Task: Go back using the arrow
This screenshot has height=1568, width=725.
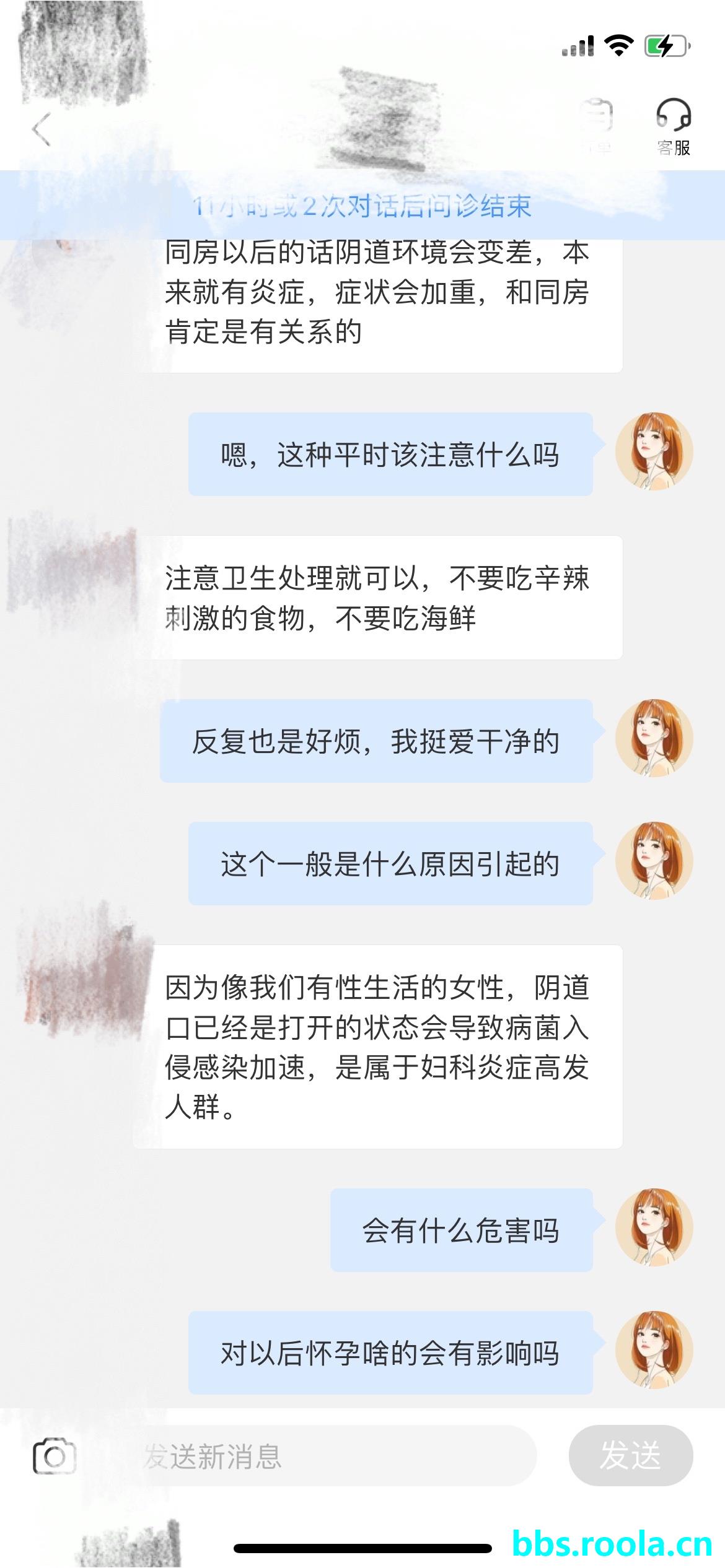Action: click(42, 129)
